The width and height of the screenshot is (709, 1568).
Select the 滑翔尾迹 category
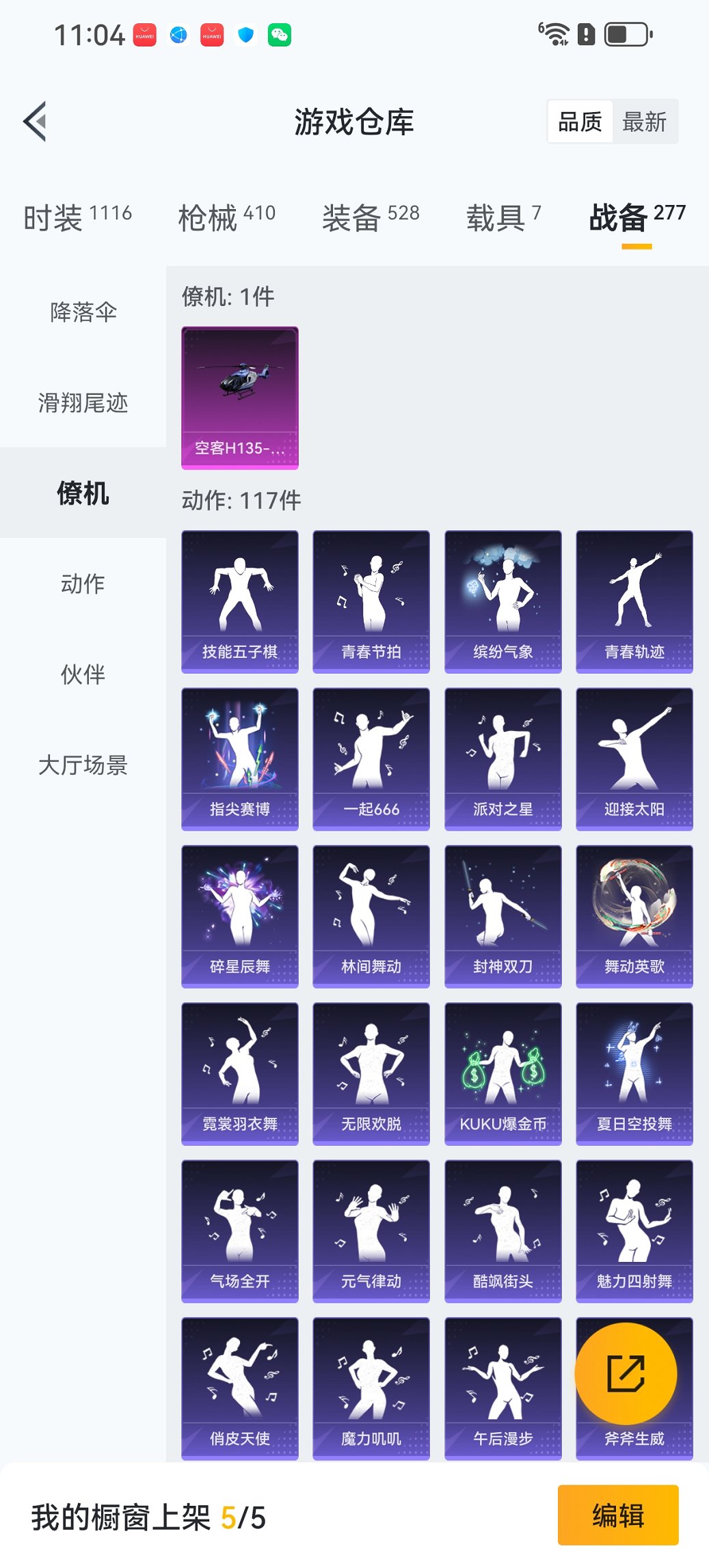click(83, 403)
